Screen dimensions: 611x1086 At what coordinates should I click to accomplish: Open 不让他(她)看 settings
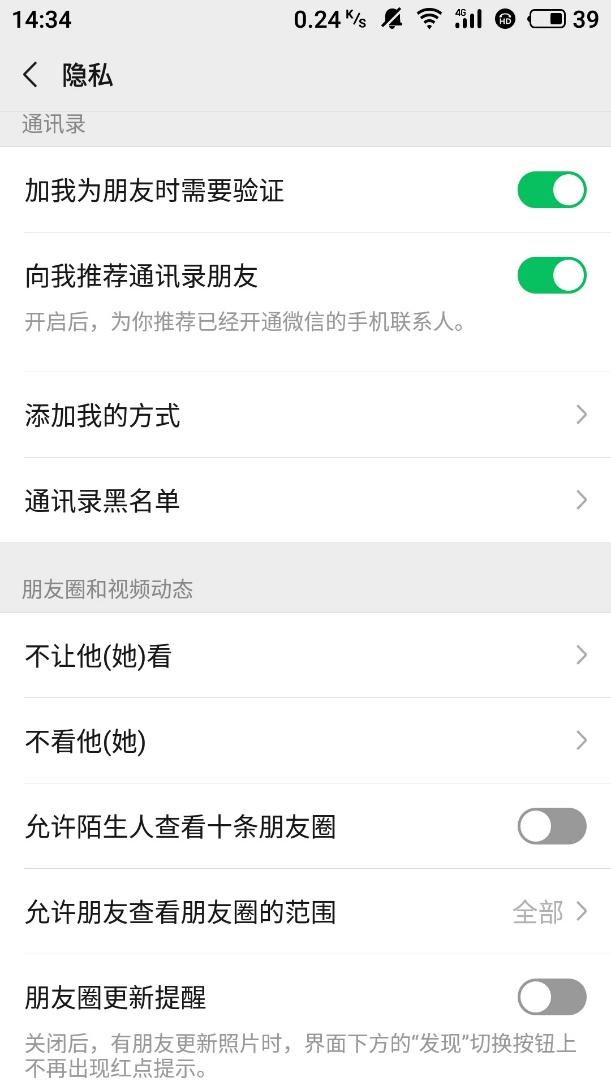pyautogui.click(x=305, y=656)
